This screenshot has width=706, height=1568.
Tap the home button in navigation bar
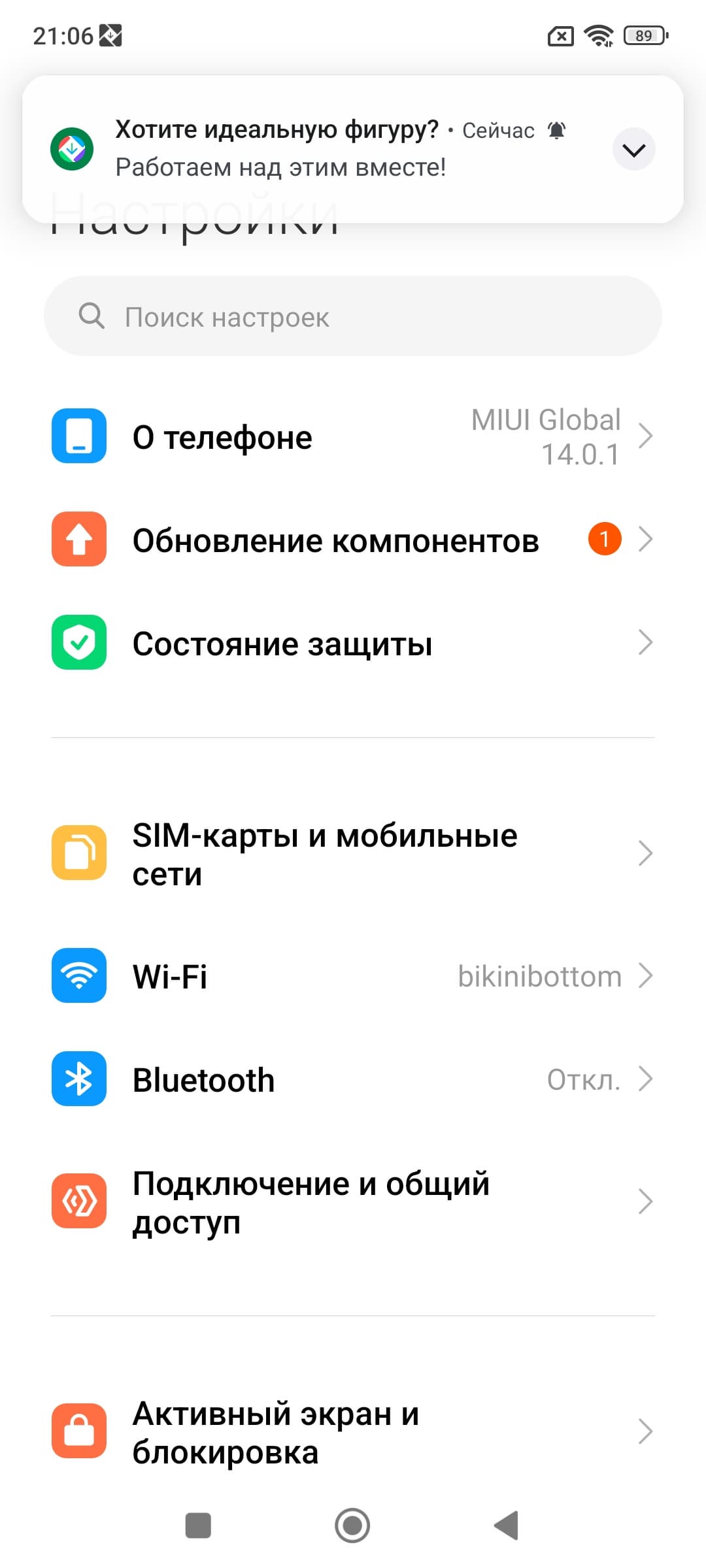point(352,1526)
